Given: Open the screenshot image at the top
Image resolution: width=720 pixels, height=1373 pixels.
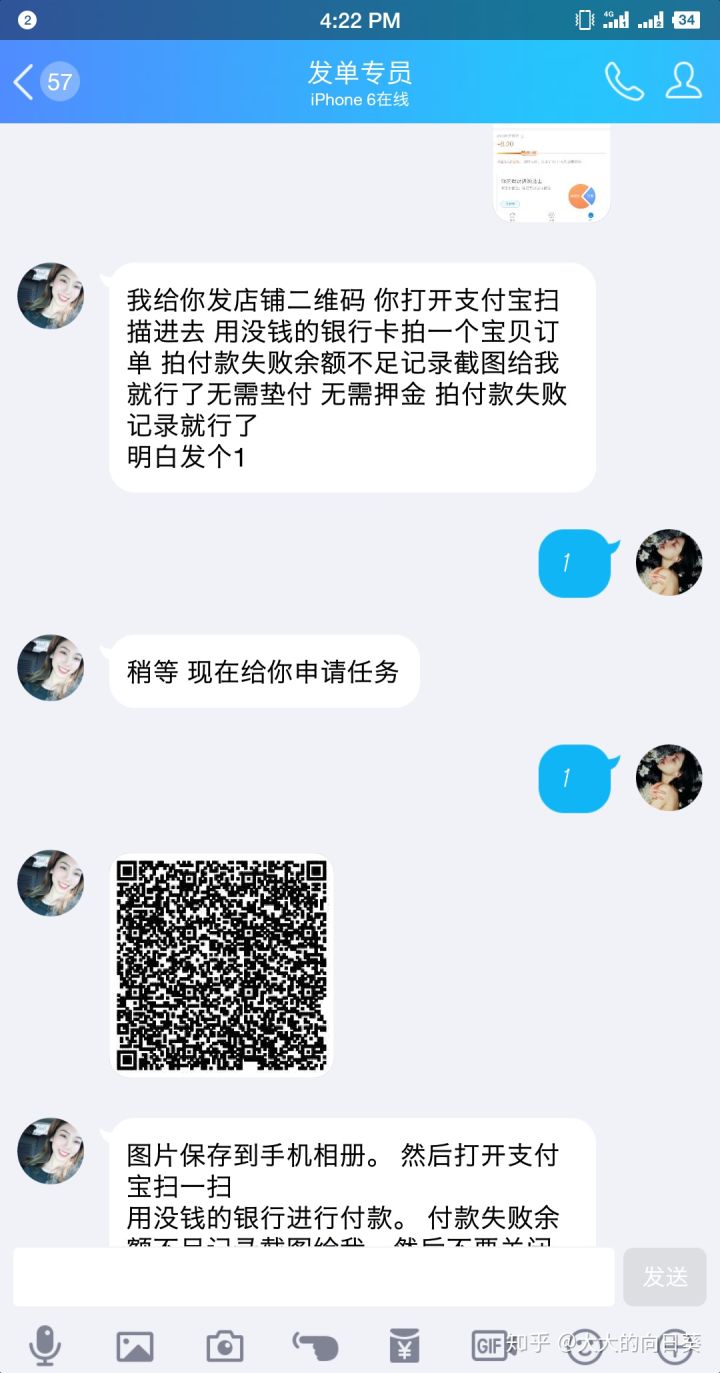Looking at the screenshot, I should 551,172.
